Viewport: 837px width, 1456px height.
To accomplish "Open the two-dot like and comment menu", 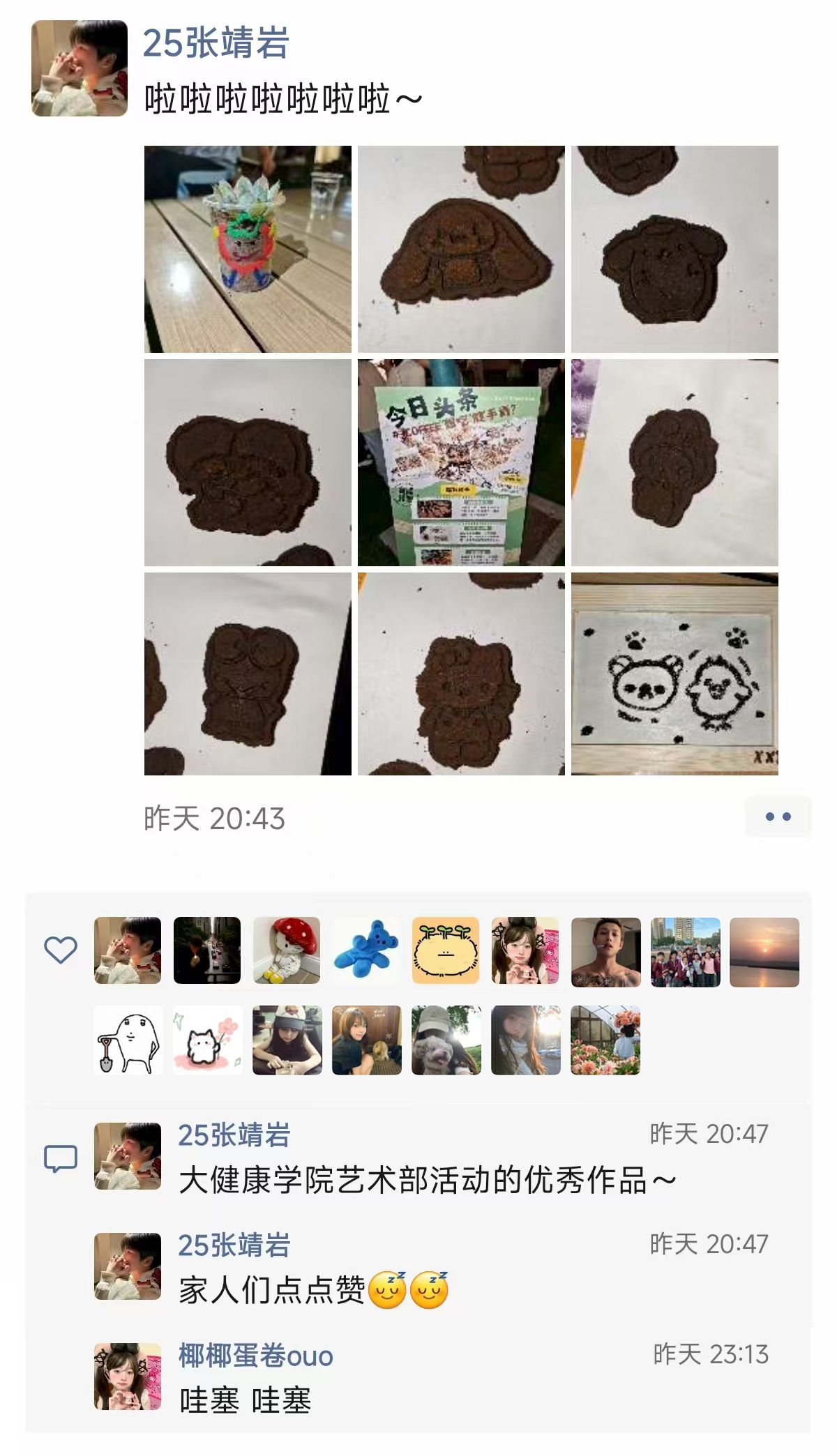I will [778, 817].
